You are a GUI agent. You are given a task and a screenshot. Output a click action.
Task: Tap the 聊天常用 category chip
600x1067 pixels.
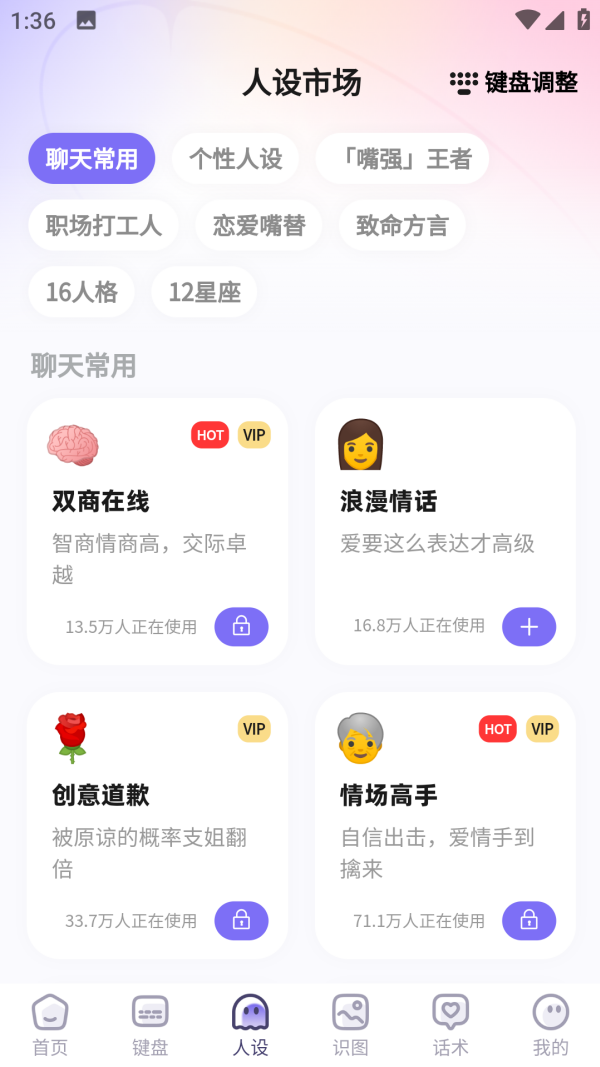tap(91, 159)
